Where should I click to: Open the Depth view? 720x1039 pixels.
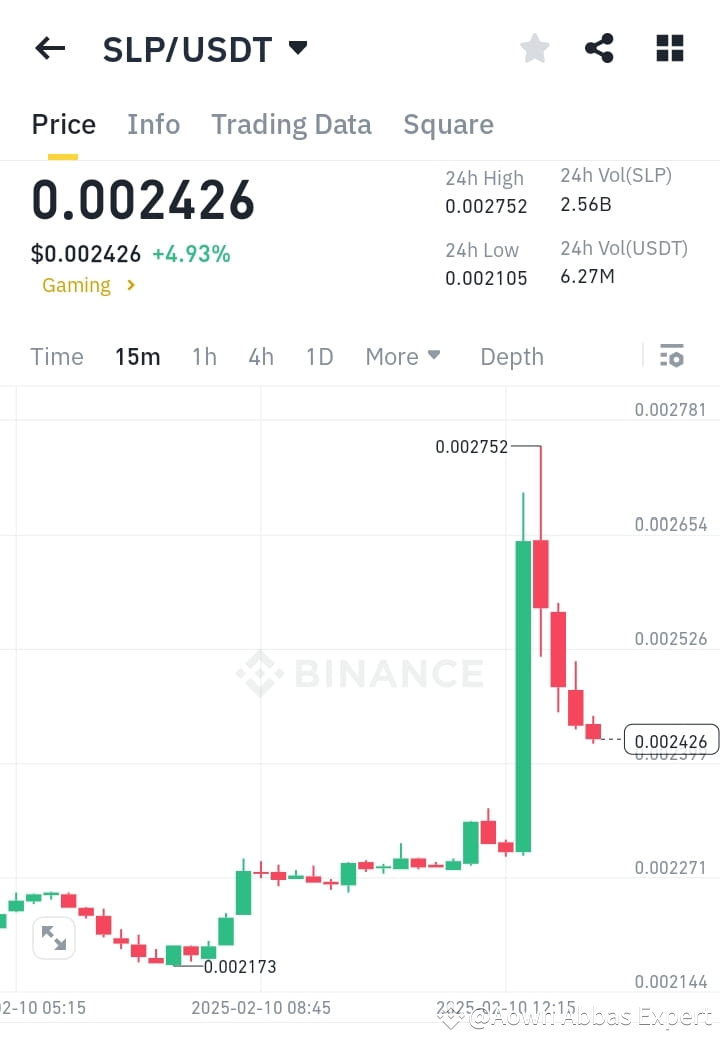[511, 356]
